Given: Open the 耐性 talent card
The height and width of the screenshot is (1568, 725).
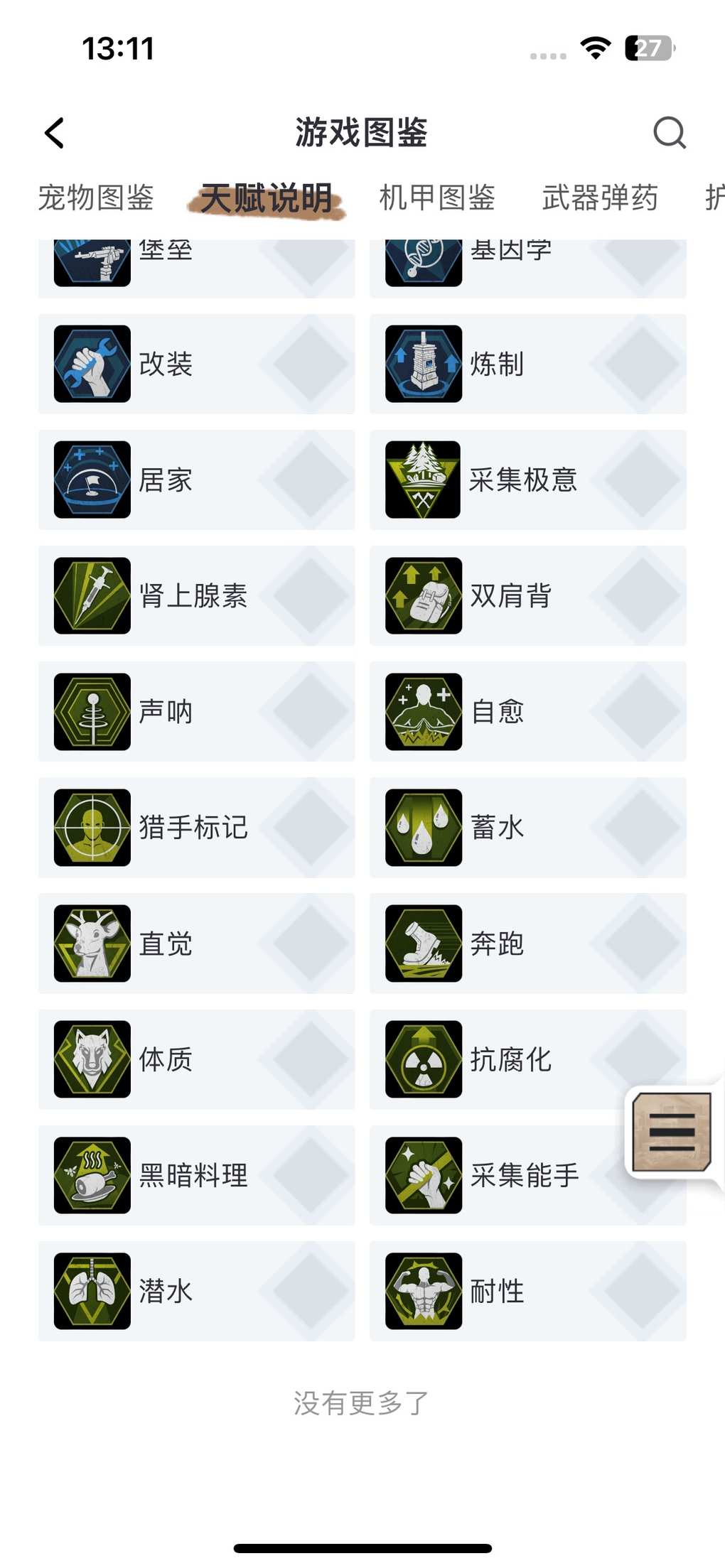Looking at the screenshot, I should [x=527, y=1291].
